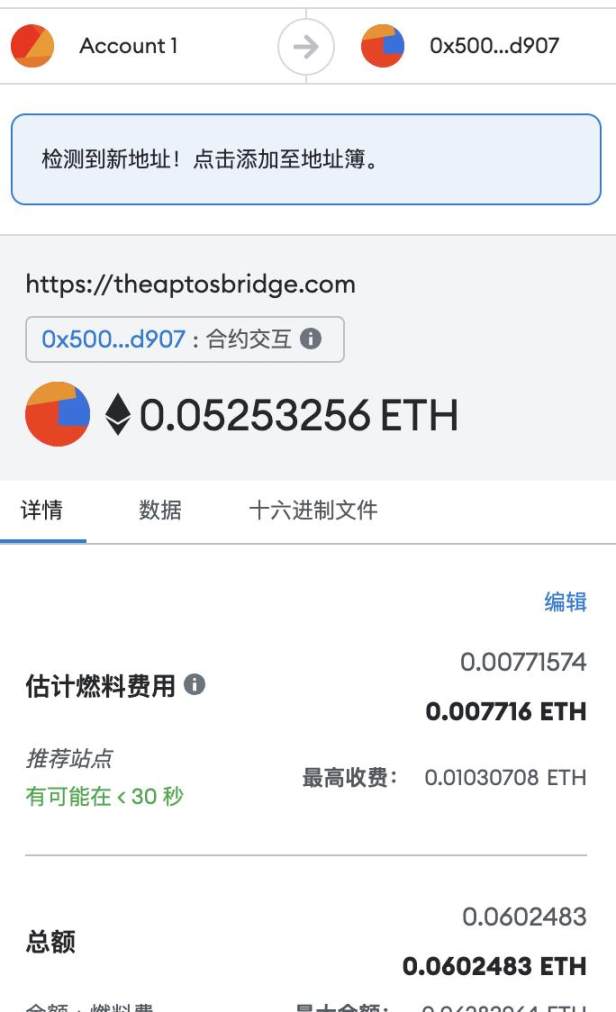Show contract interaction info icon
The height and width of the screenshot is (1012, 616).
[311, 340]
